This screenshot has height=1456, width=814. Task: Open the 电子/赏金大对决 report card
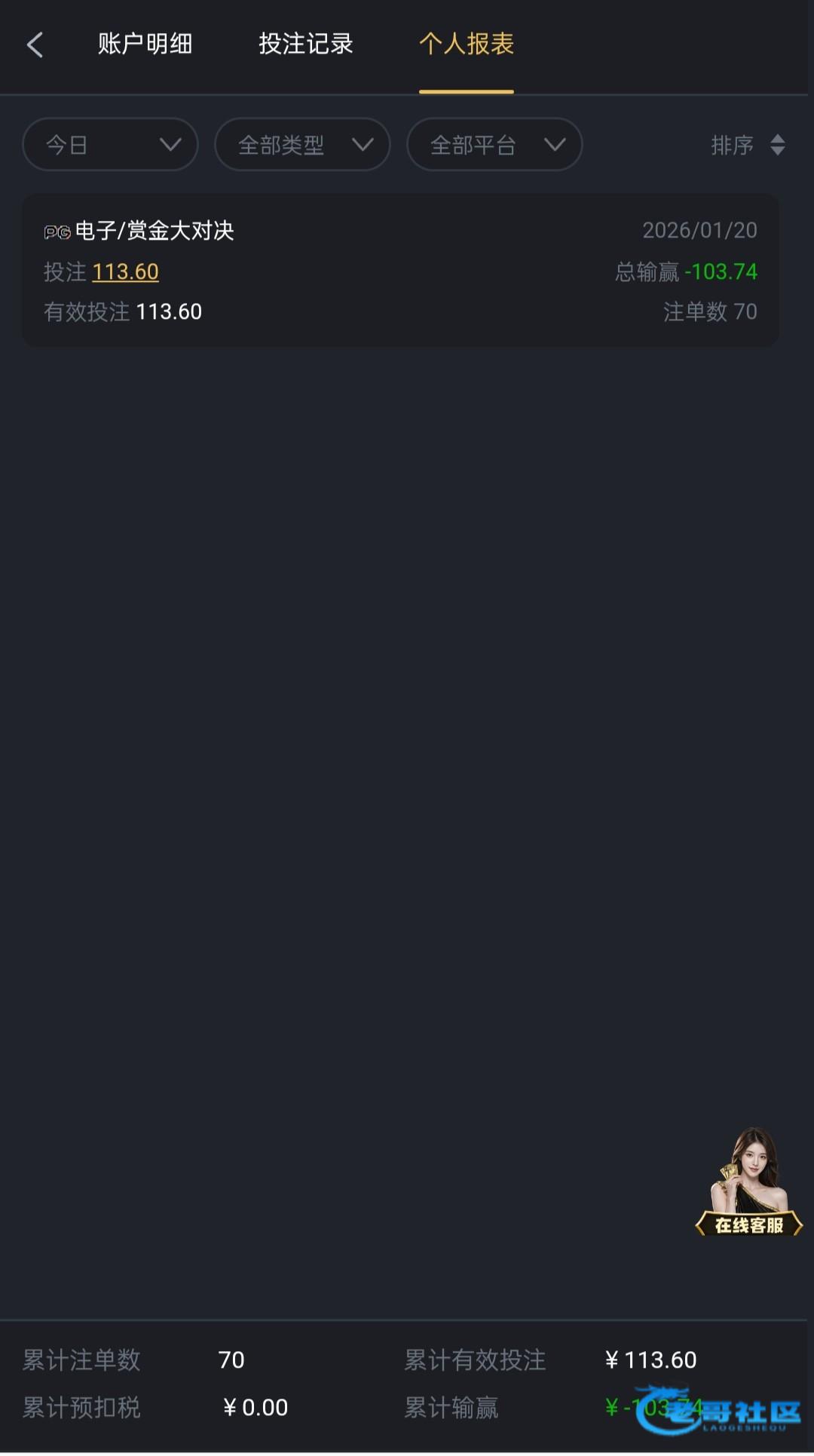coord(400,270)
